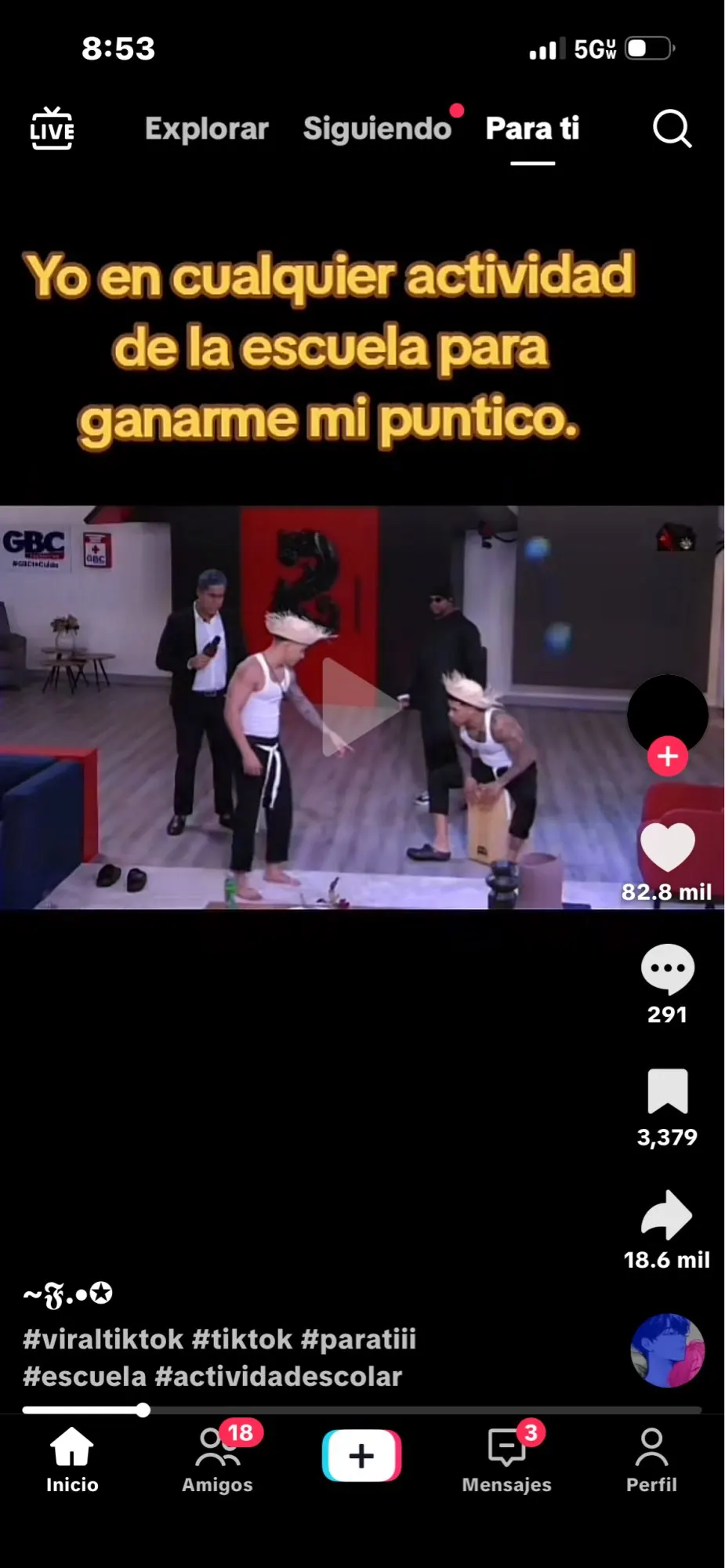Select the Para ti tab
The height and width of the screenshot is (1568, 725).
532,129
